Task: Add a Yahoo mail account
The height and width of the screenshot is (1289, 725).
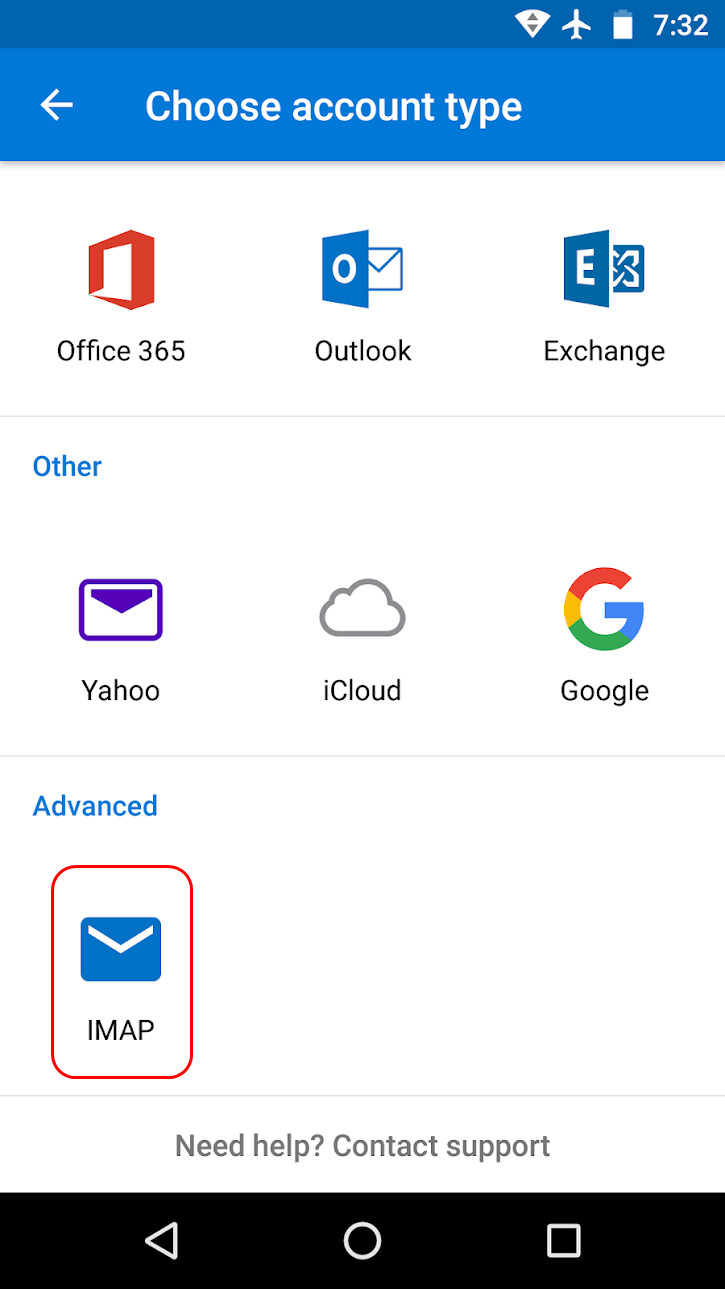Action: (121, 637)
